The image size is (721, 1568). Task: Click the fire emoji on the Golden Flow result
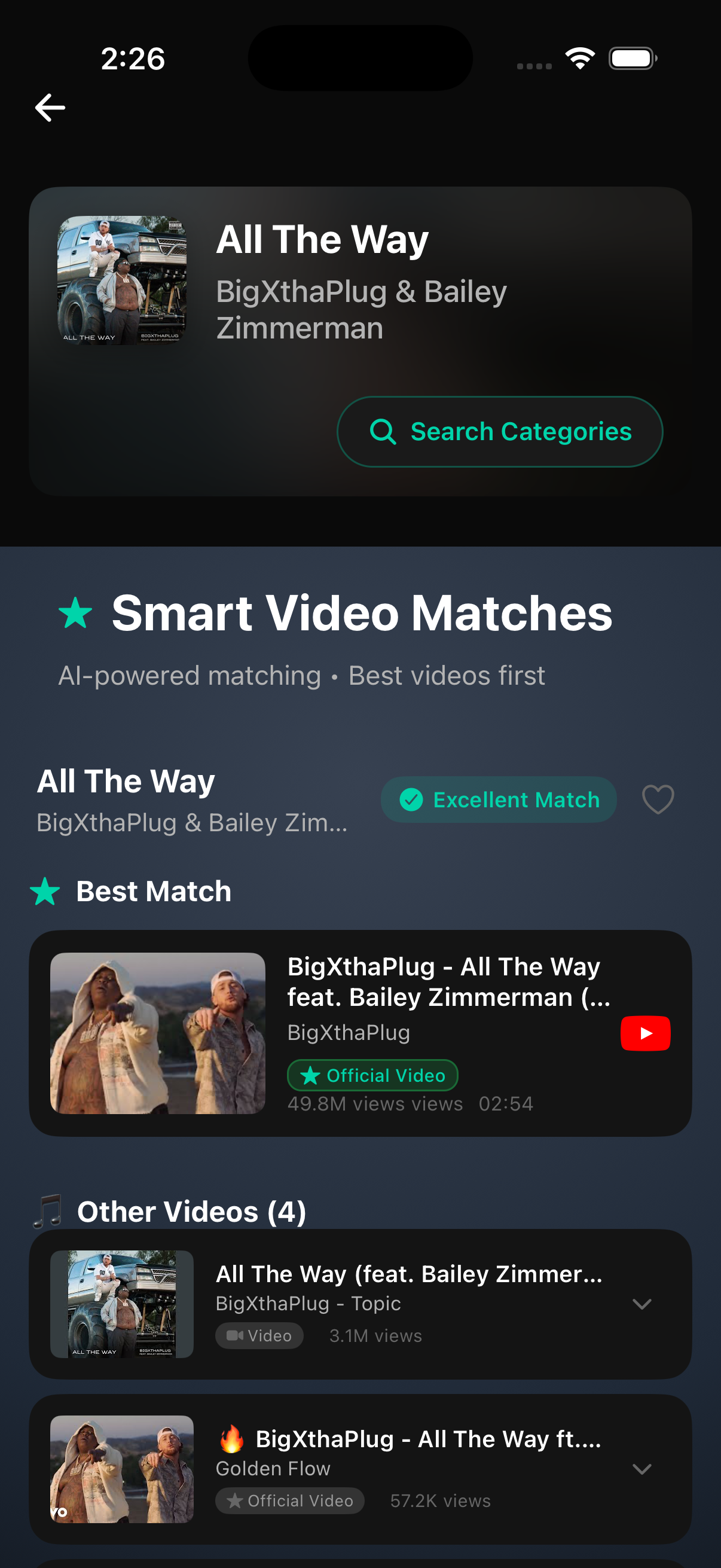pos(233,1440)
